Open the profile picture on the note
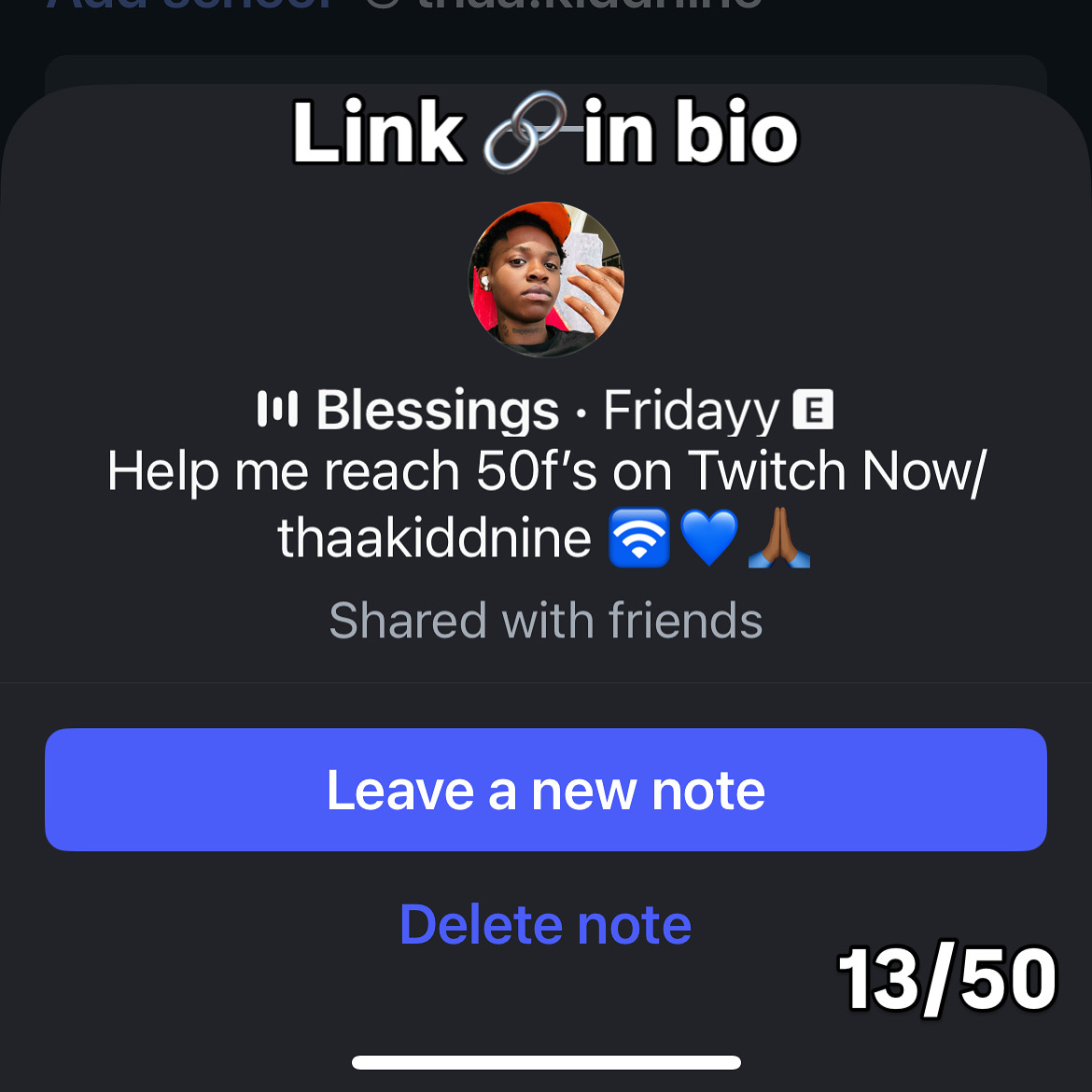 click(x=546, y=279)
